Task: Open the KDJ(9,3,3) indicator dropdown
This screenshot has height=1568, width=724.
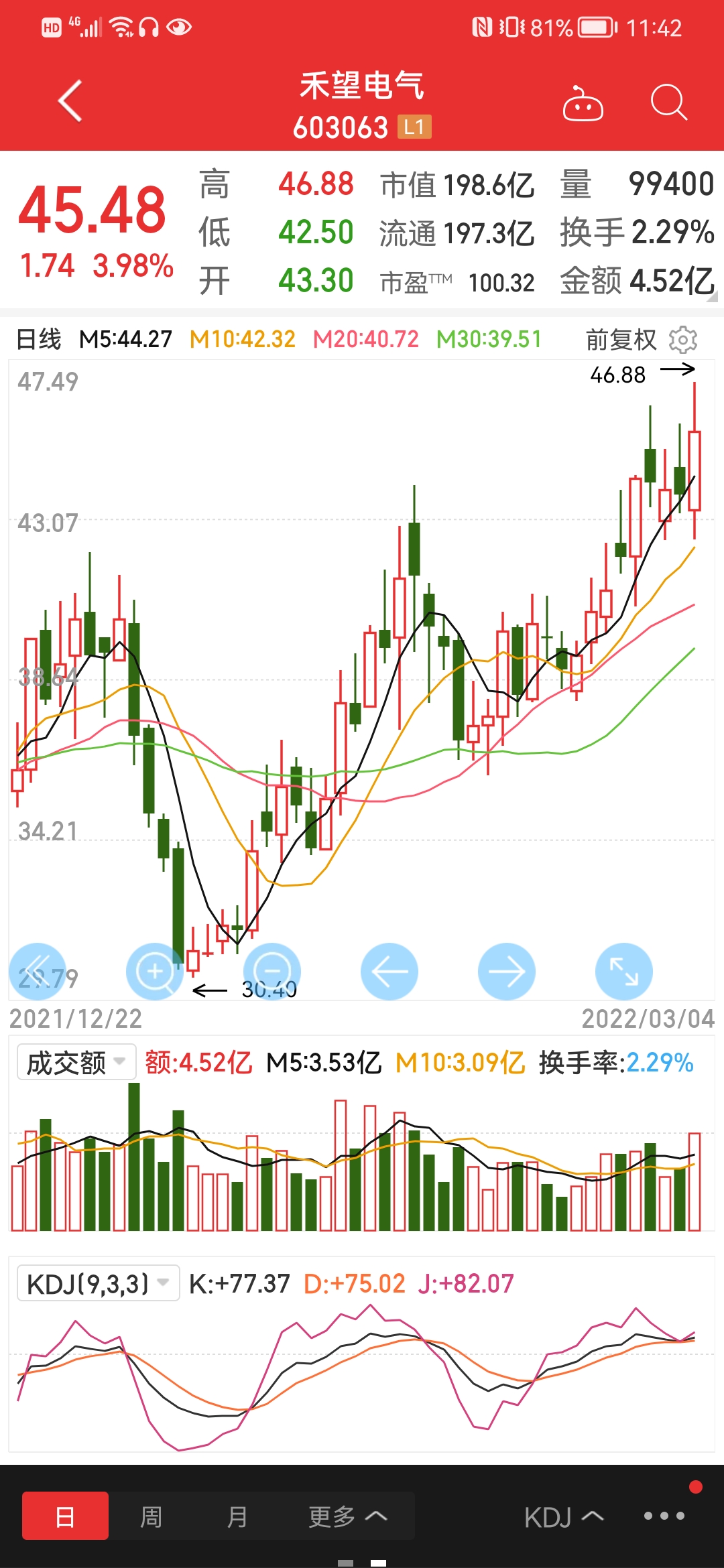Action: pos(98,1283)
